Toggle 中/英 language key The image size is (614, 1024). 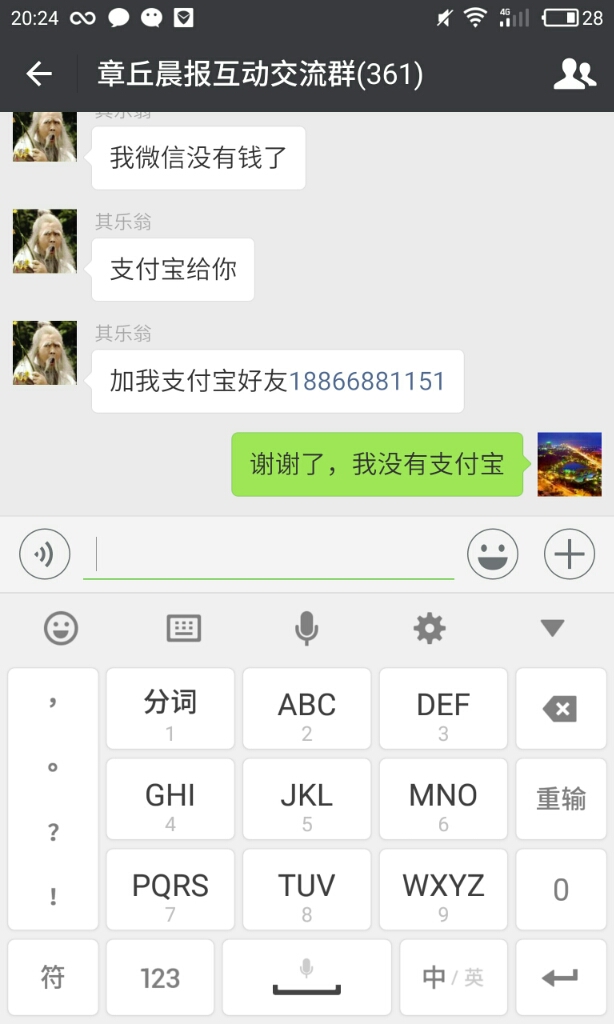(453, 977)
